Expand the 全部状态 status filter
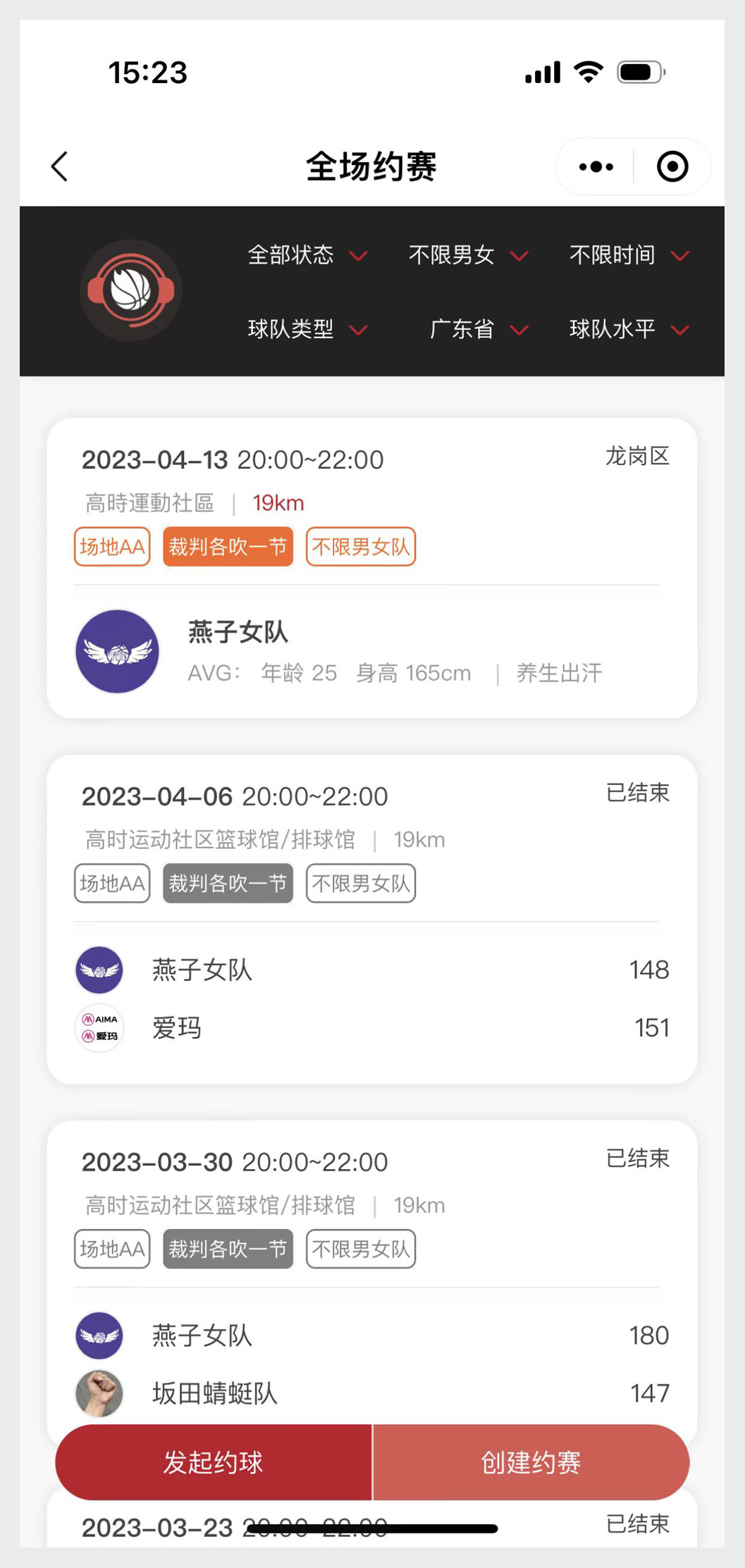The width and height of the screenshot is (745, 1568). coord(307,255)
